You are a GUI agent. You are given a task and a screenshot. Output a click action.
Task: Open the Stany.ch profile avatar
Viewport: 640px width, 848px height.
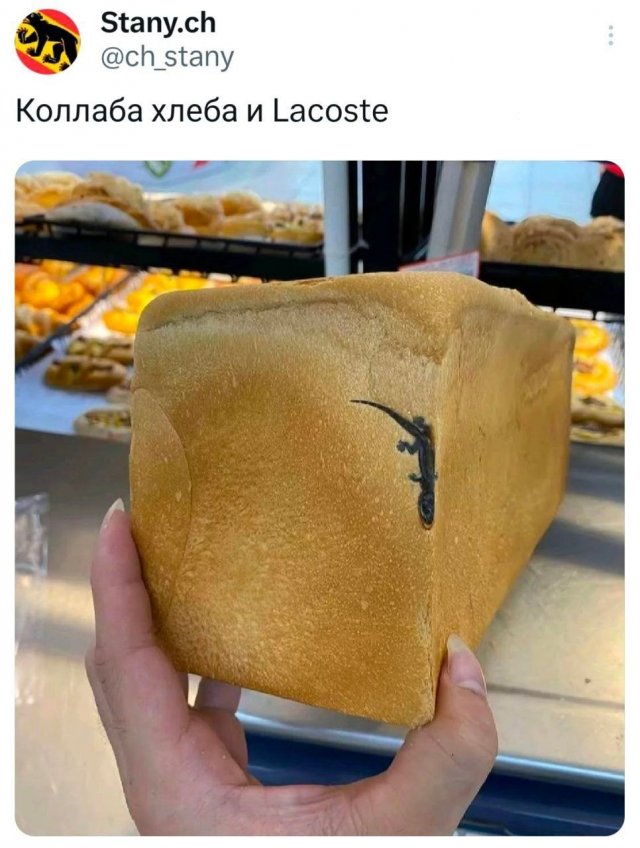[x=47, y=42]
